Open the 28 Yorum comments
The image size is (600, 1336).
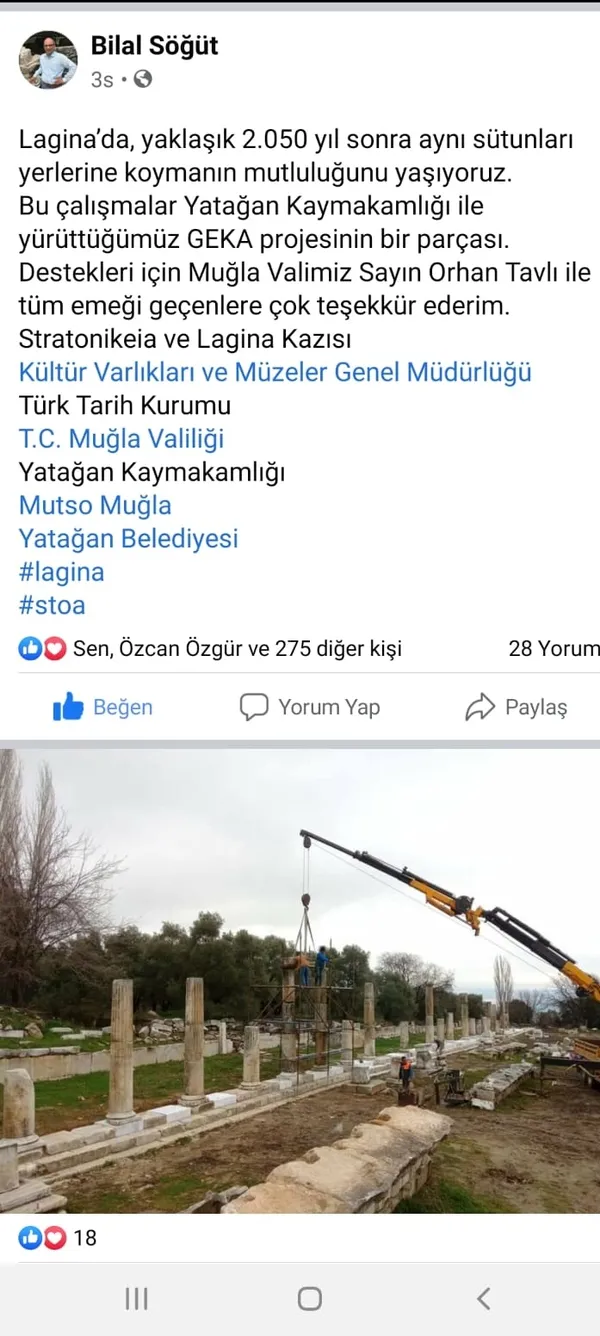[x=553, y=649]
